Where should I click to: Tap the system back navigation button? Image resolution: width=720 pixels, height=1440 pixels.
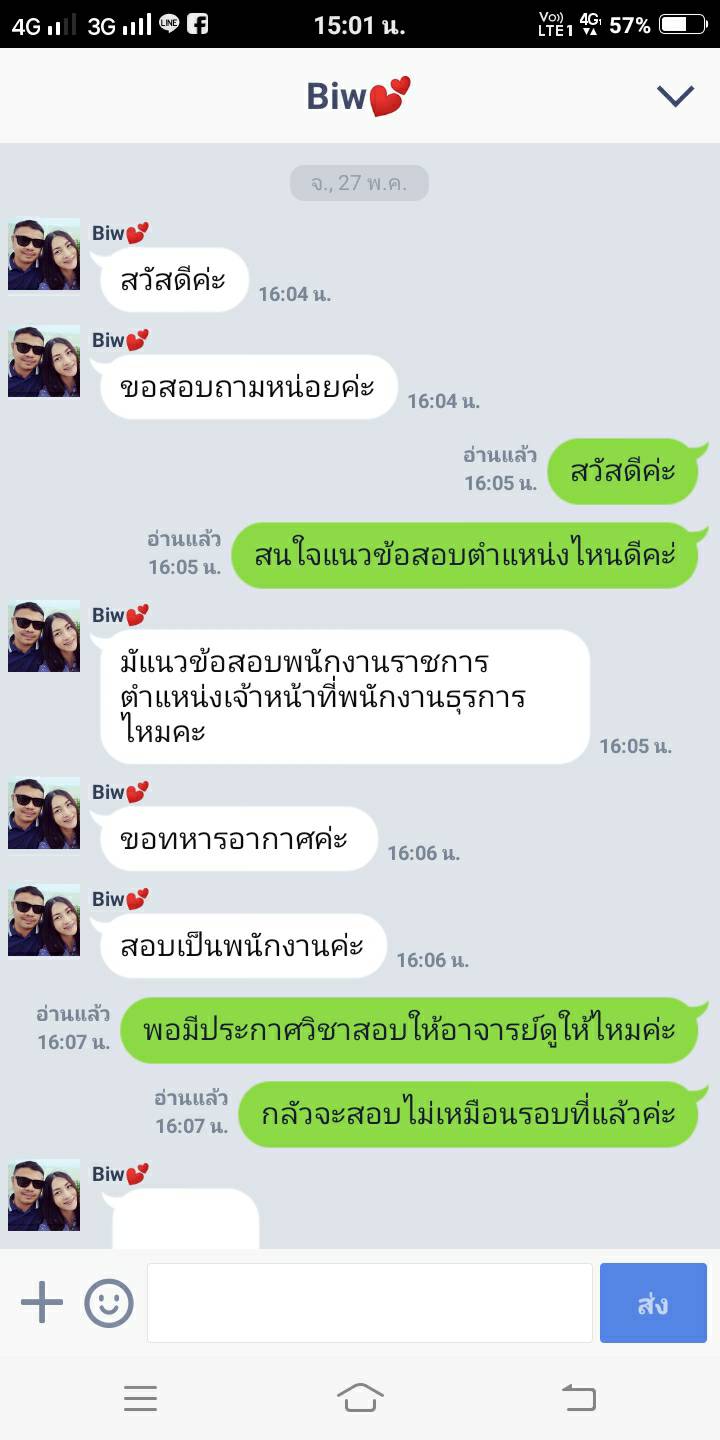tap(578, 1397)
